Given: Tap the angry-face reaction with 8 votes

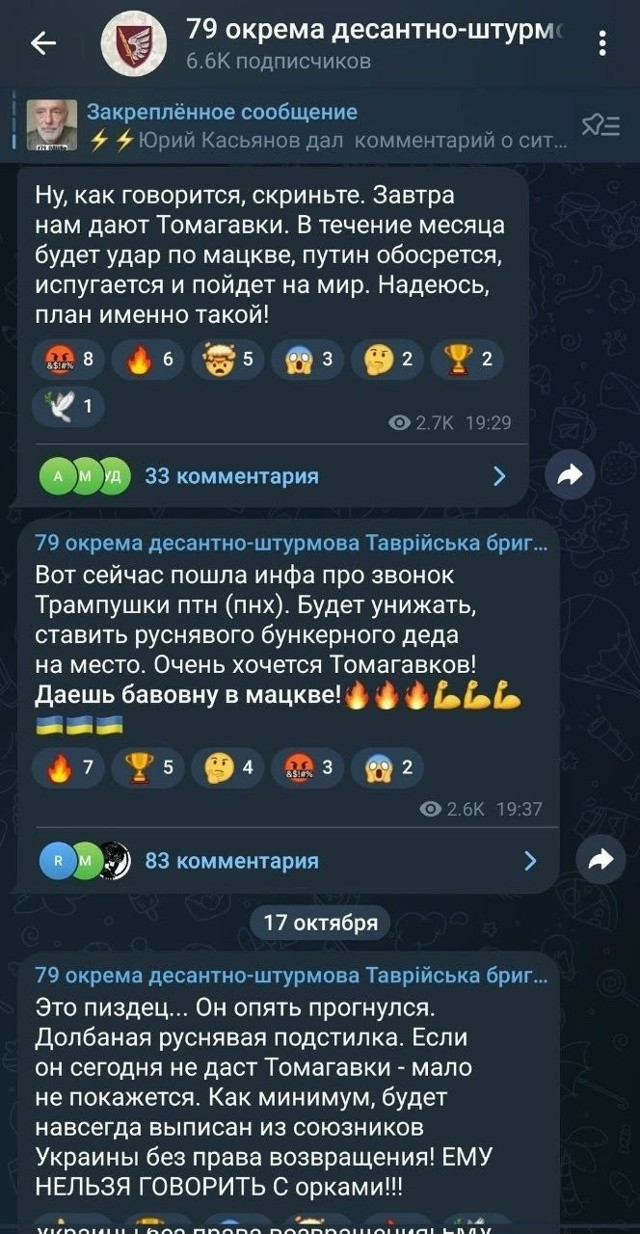Looking at the screenshot, I should tap(68, 360).
